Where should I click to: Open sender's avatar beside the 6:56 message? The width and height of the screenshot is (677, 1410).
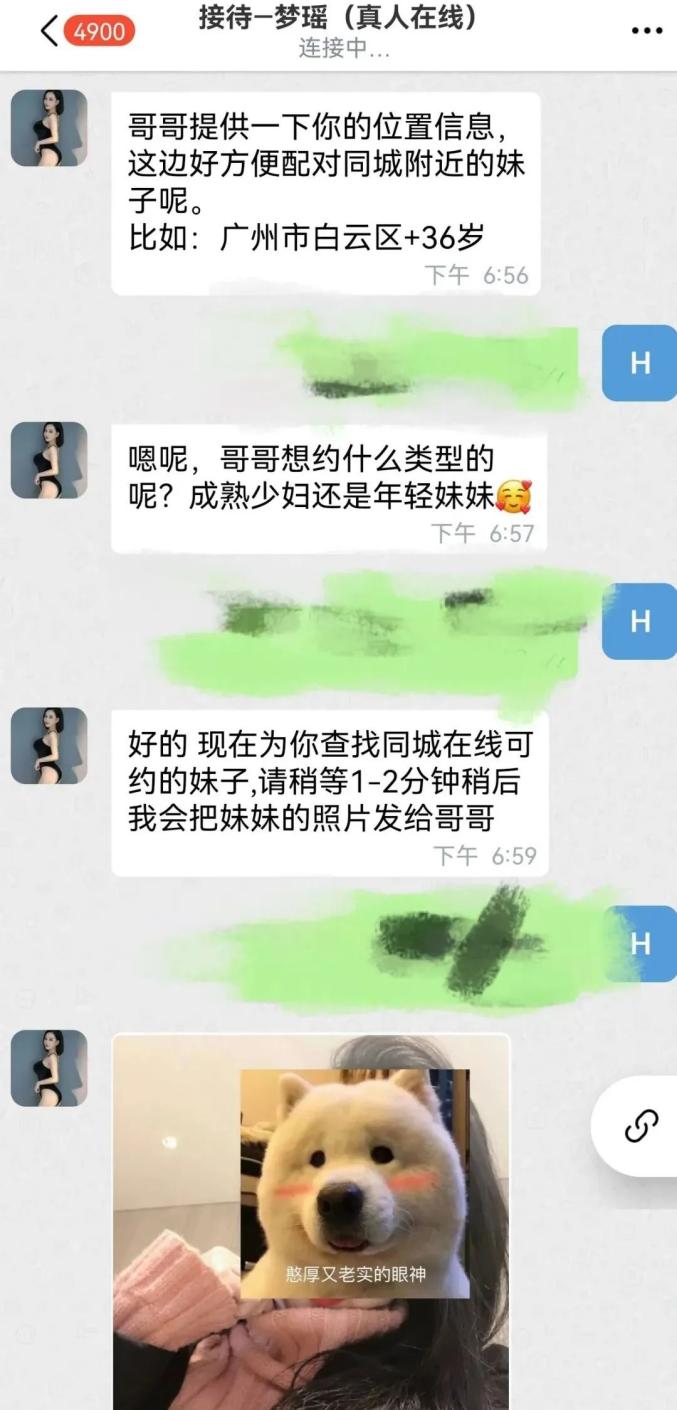[x=49, y=128]
